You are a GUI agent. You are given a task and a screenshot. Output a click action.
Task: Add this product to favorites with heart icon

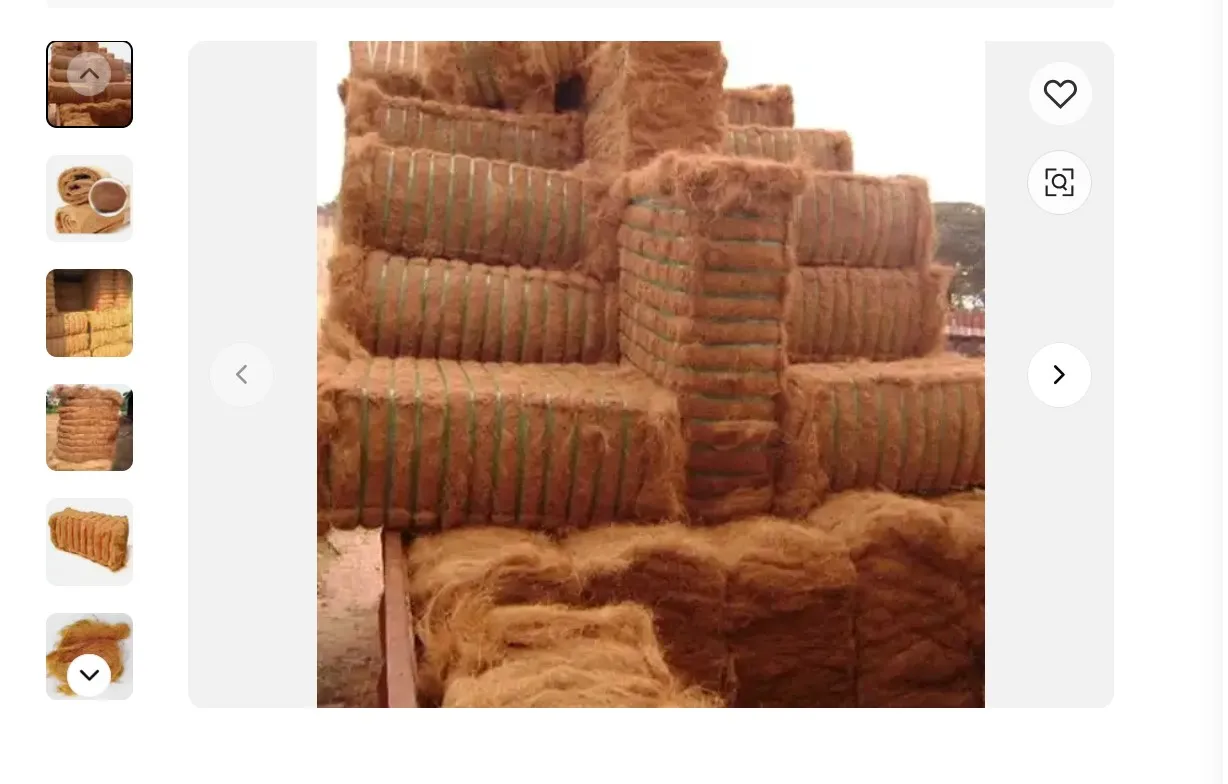1060,94
